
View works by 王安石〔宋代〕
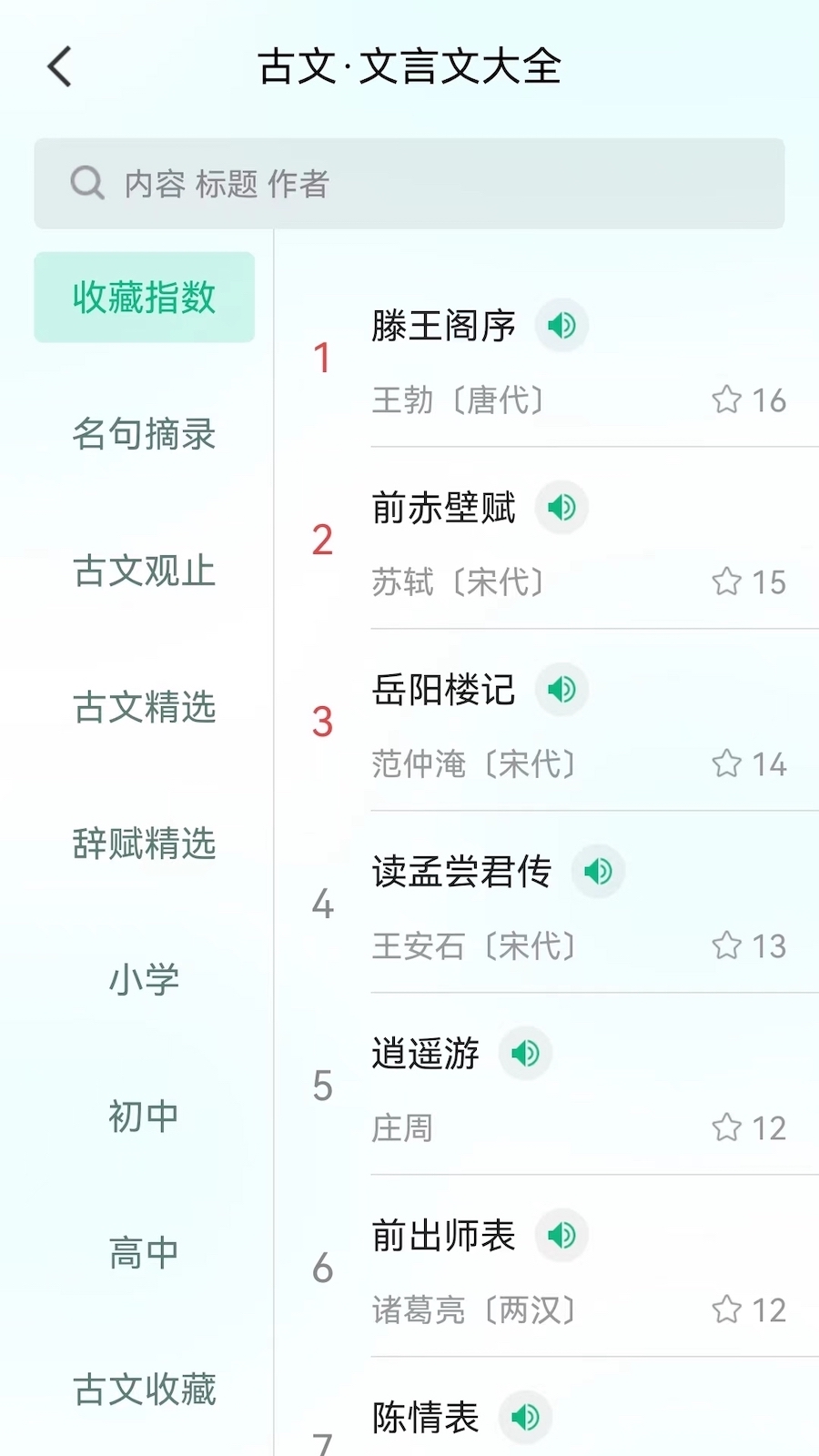click(x=473, y=945)
